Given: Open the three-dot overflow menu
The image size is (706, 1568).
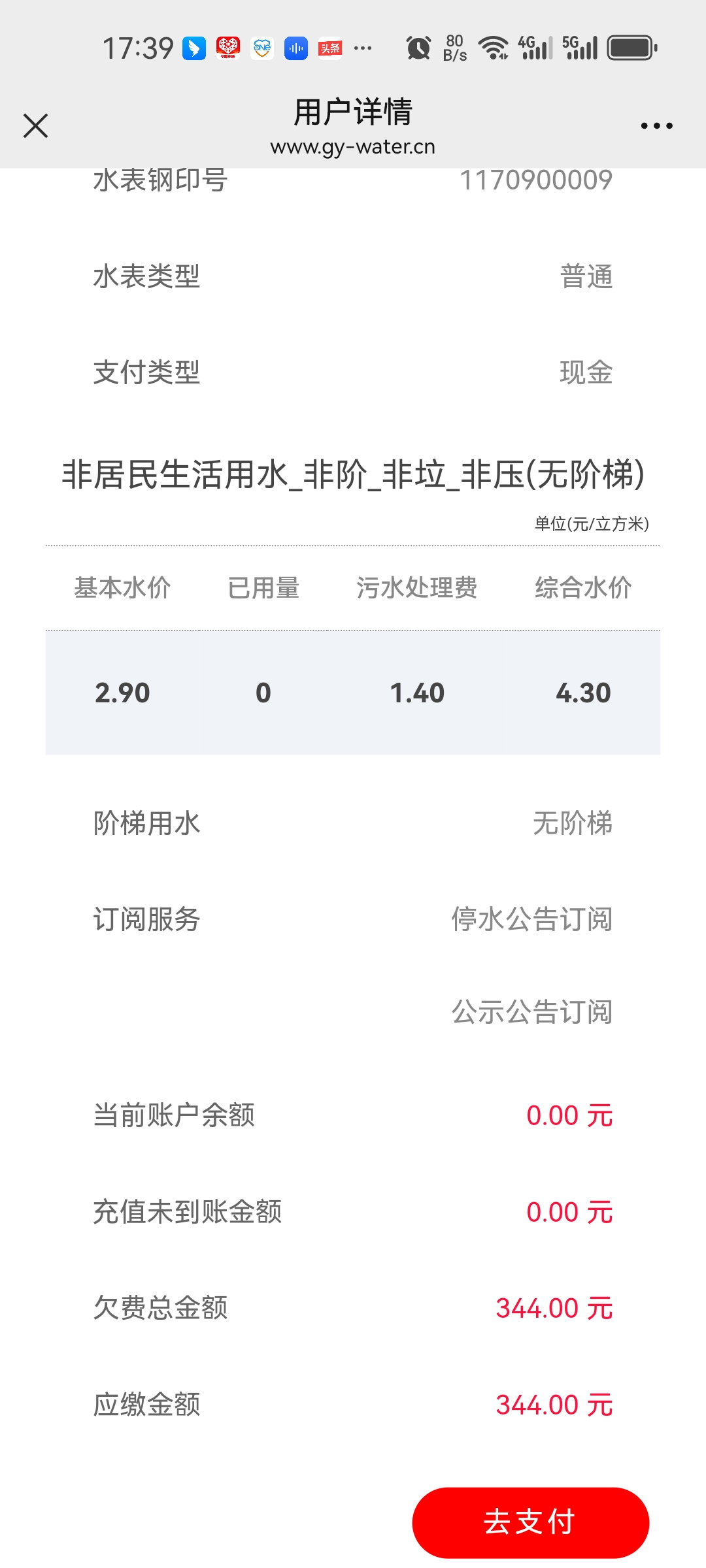Looking at the screenshot, I should coord(656,126).
